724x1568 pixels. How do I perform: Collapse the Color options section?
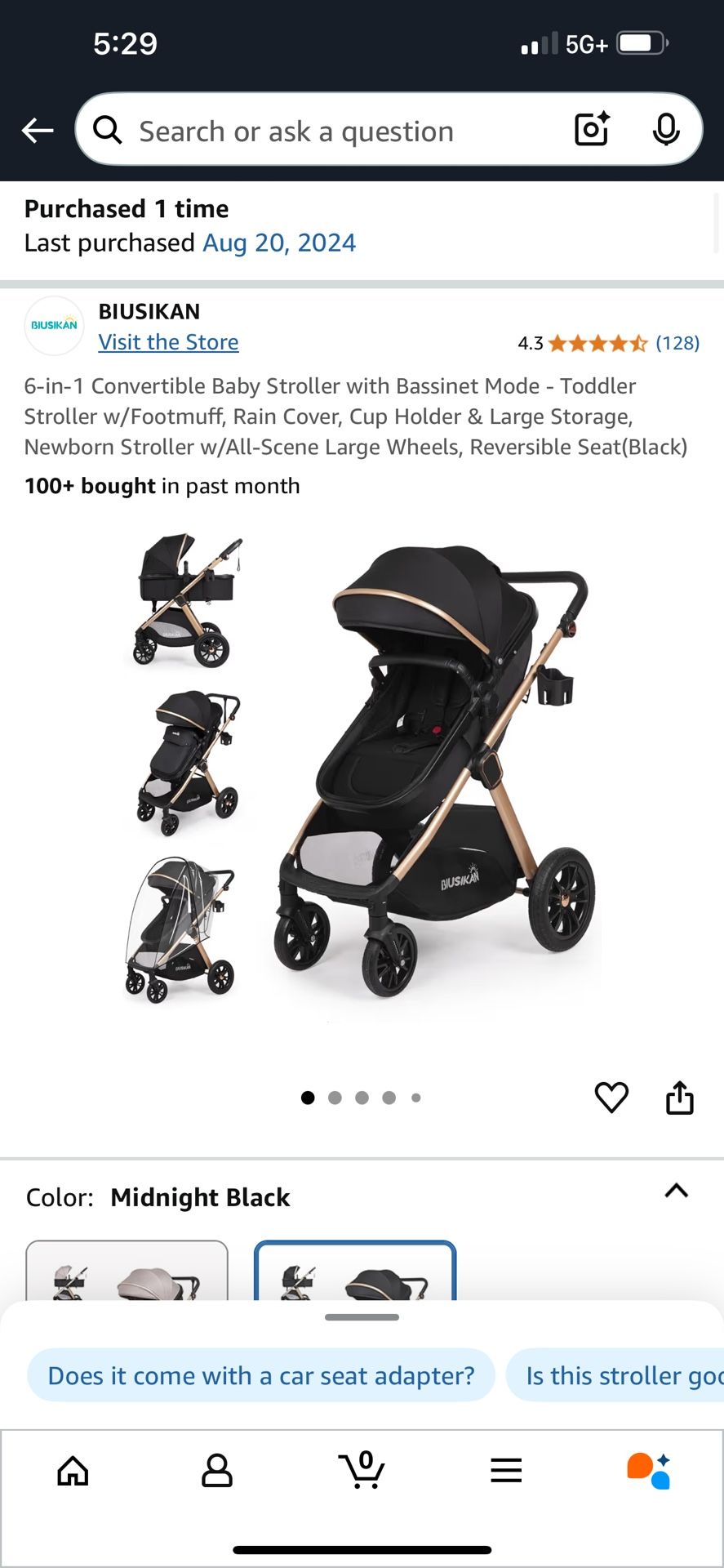(676, 1191)
